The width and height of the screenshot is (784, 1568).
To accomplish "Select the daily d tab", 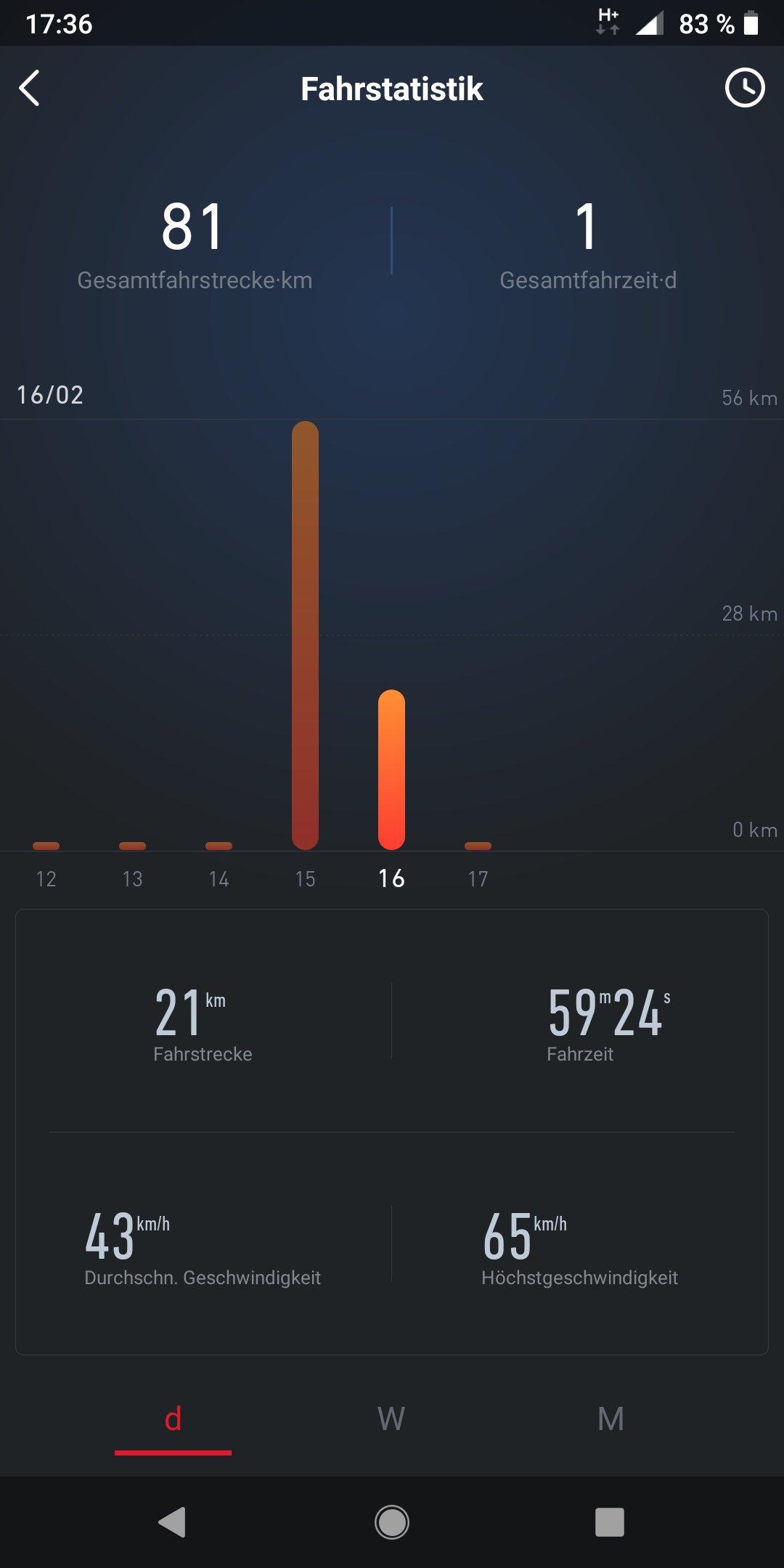I will 173,1418.
